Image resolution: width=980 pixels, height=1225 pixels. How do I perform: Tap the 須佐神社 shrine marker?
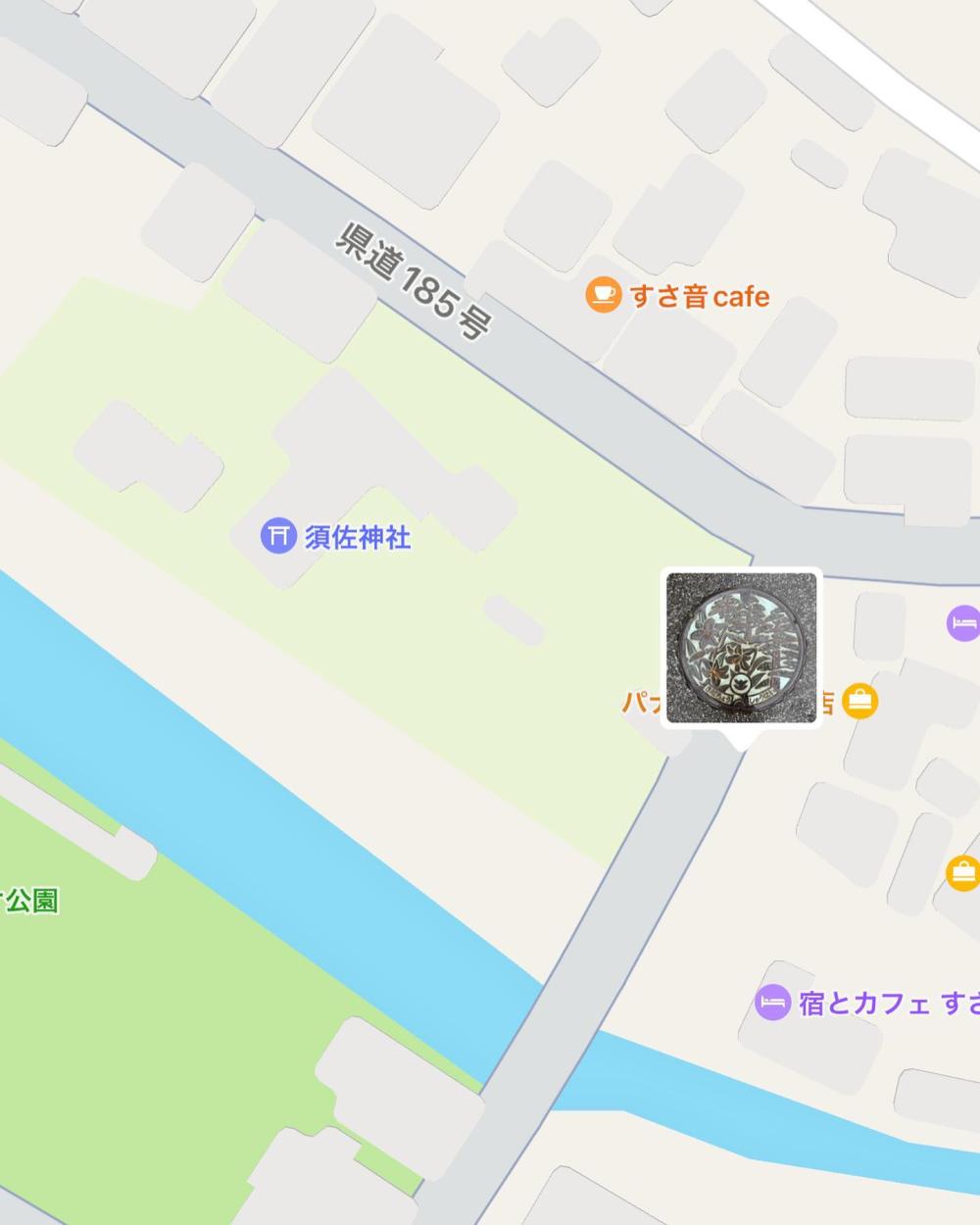(279, 537)
